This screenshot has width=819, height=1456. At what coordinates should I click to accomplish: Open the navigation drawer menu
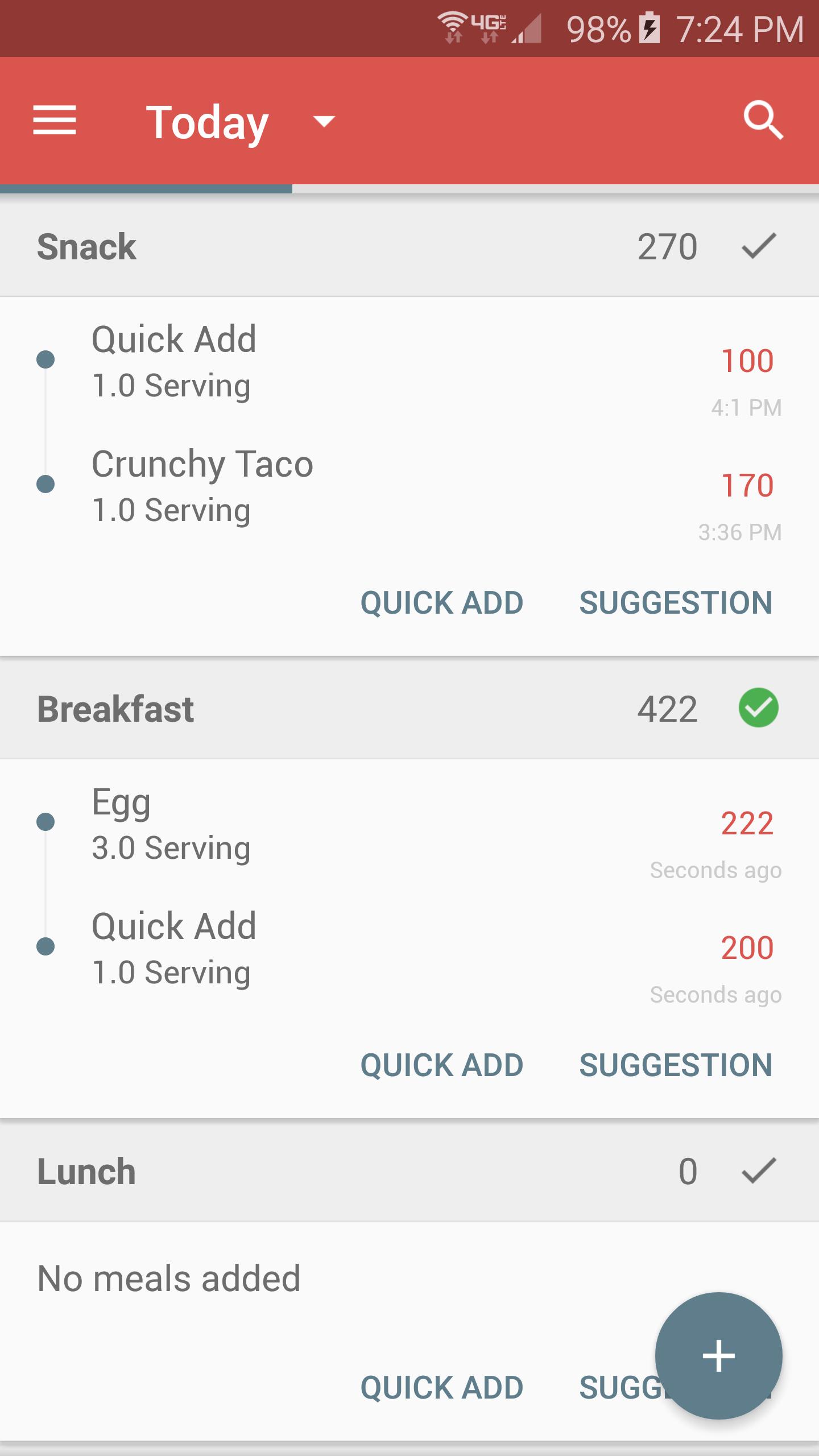[56, 121]
